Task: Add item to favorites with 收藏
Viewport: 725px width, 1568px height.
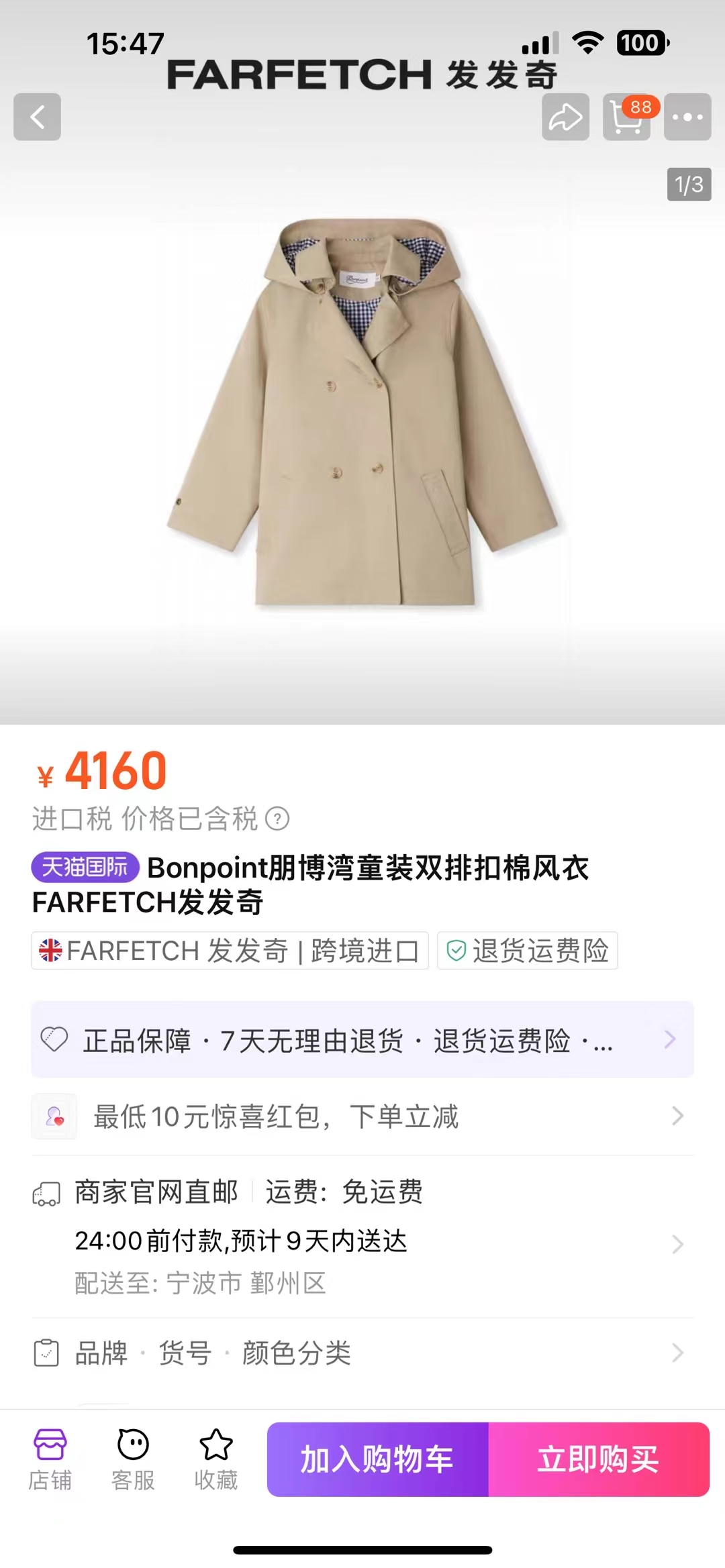Action: 216,1458
